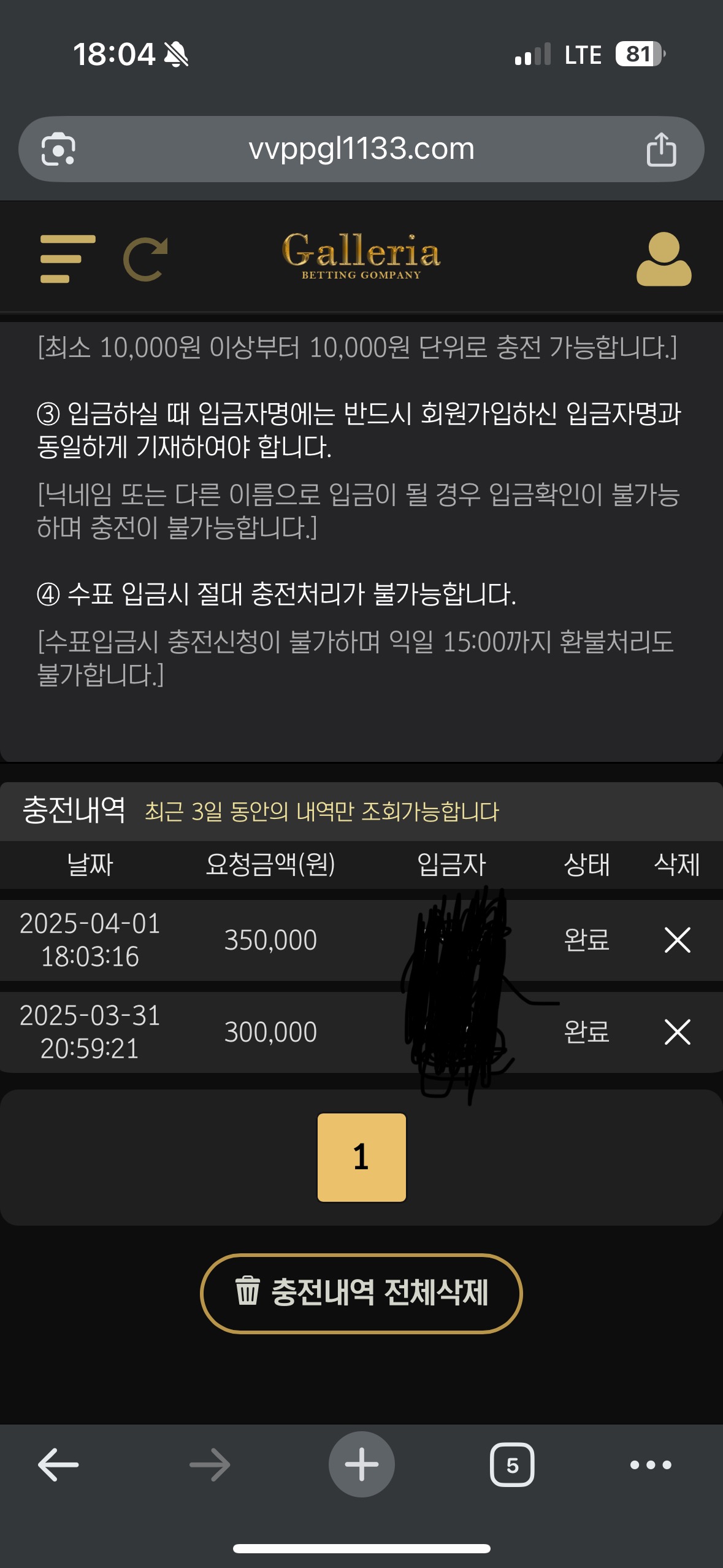The width and height of the screenshot is (723, 1568).
Task: Open the tab switcher showing 5 tabs
Action: (x=512, y=1465)
